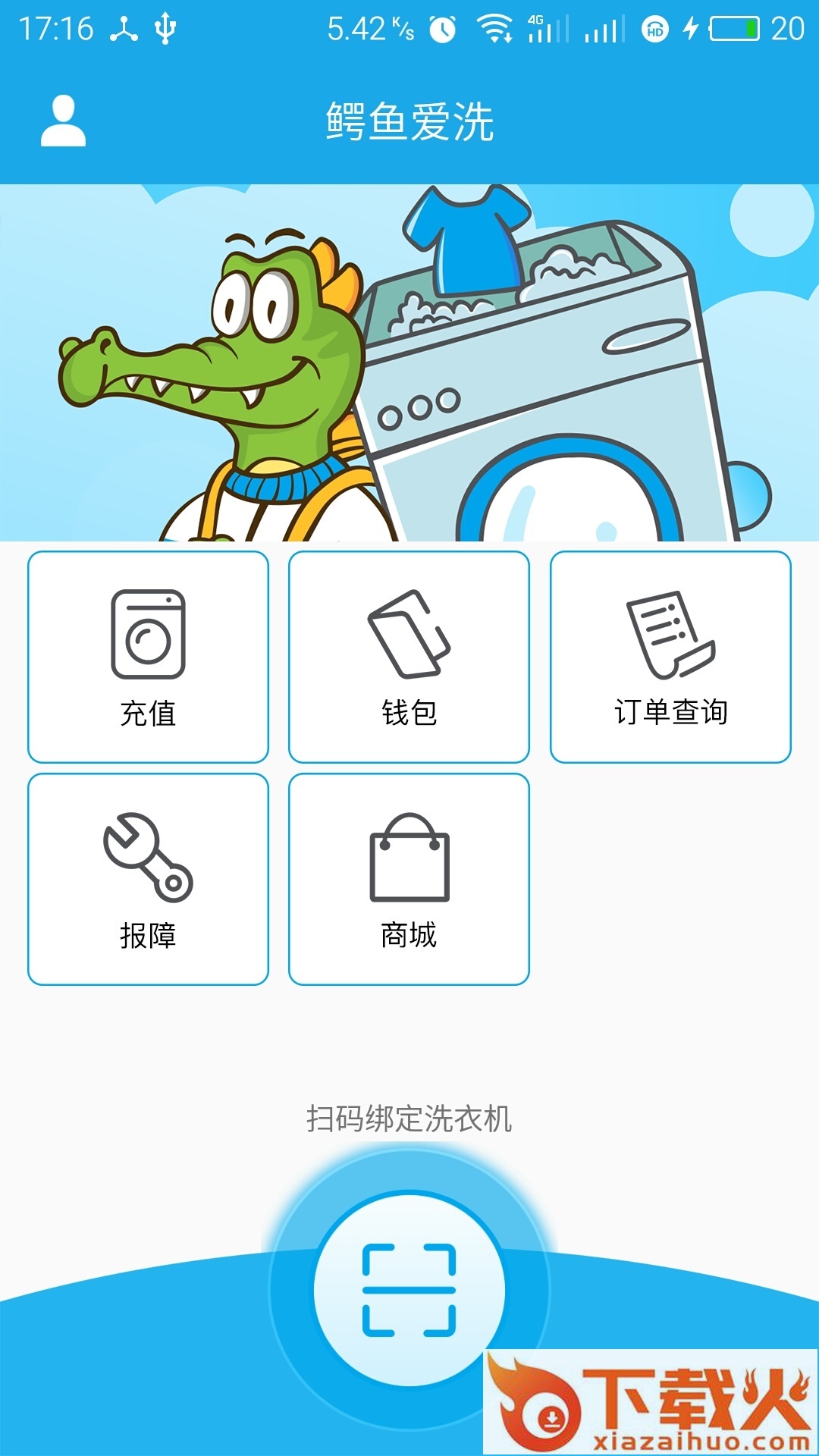Select the 报障 fault report tile
819x1456 pixels.
tap(148, 879)
